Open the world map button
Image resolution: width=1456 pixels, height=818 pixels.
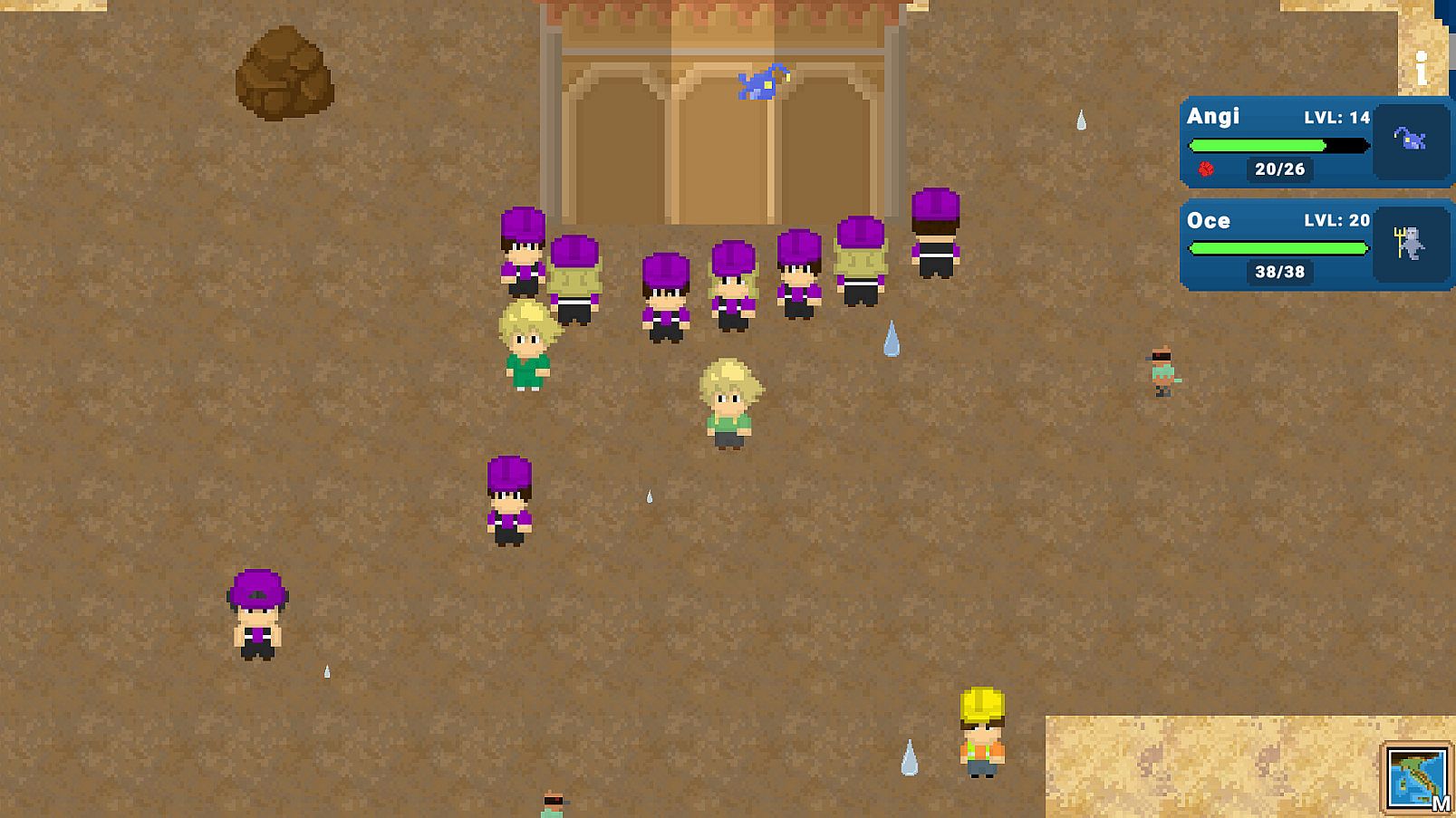point(1418,778)
